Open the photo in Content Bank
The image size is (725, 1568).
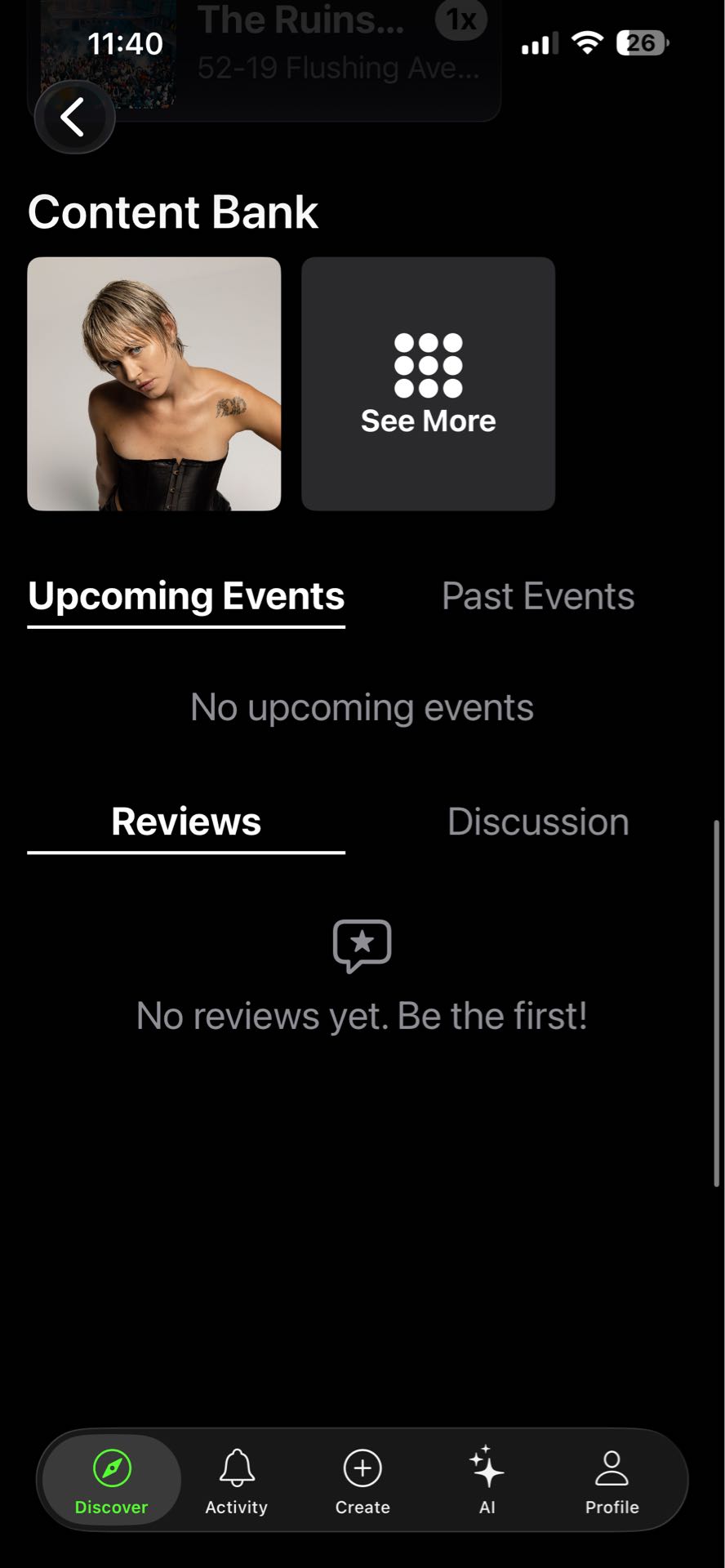point(154,384)
